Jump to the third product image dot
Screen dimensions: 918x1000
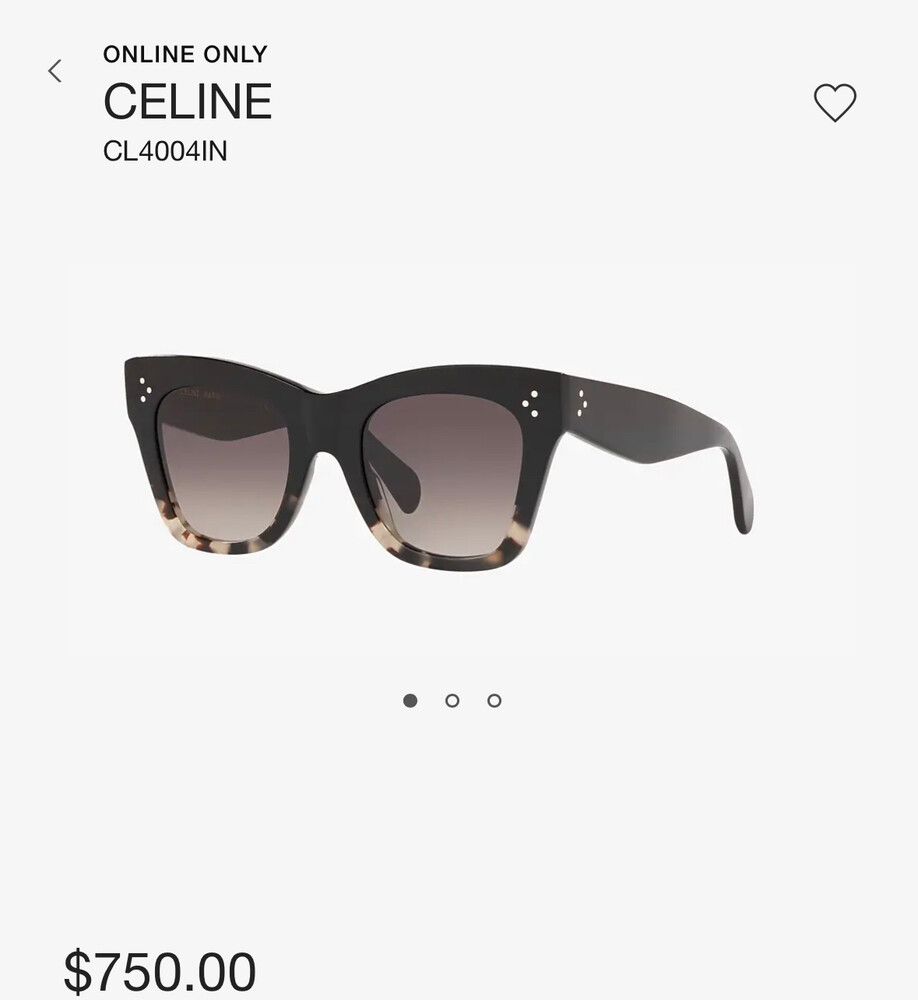pos(494,701)
